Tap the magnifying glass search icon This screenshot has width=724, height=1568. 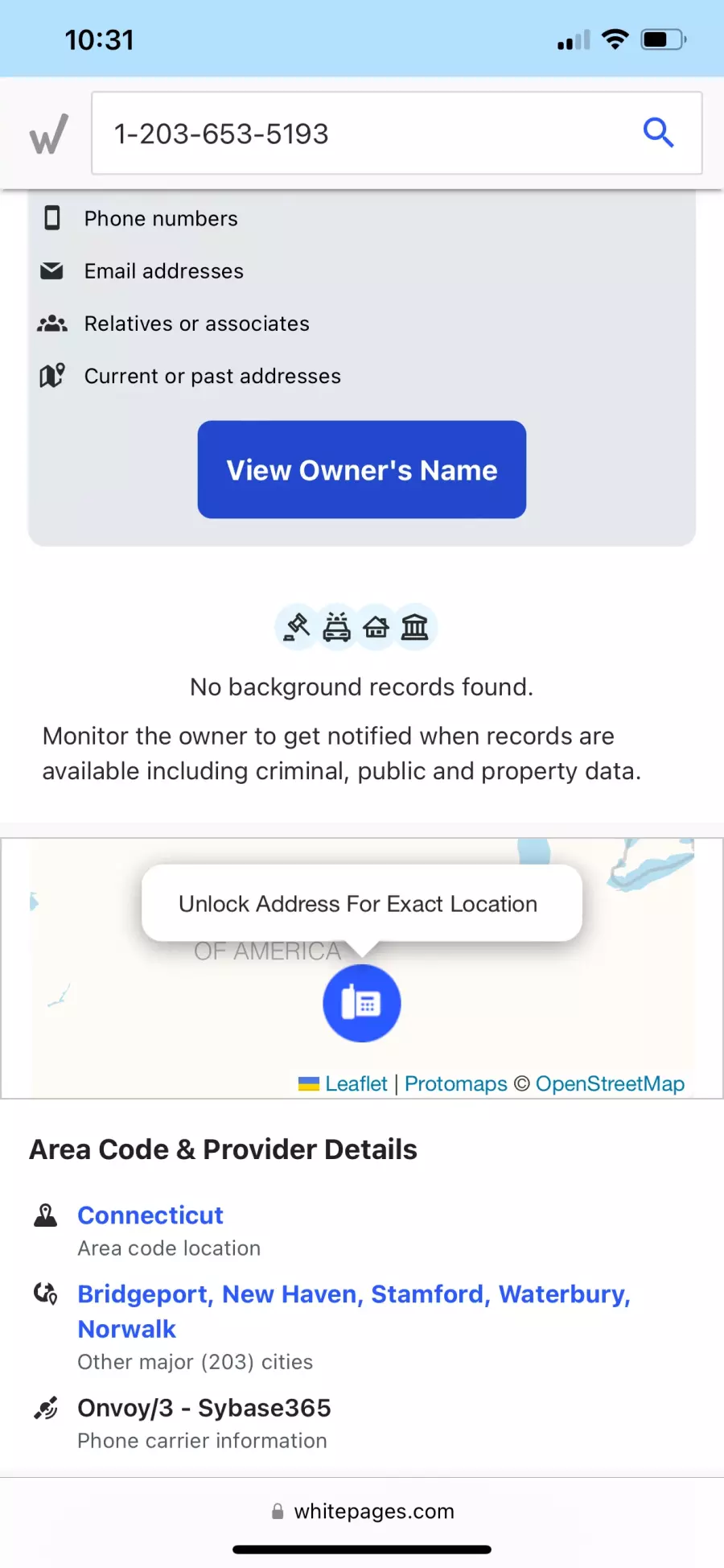(658, 133)
